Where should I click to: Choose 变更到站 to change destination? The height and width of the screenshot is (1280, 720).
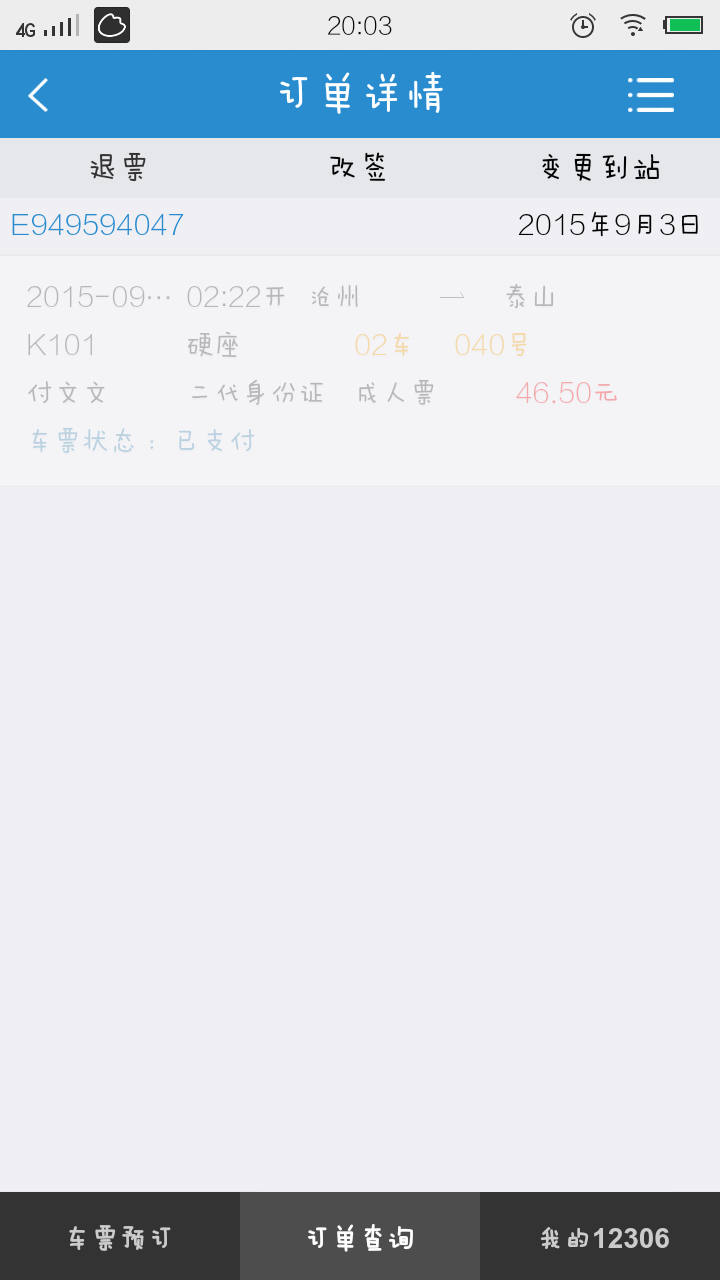pos(601,168)
